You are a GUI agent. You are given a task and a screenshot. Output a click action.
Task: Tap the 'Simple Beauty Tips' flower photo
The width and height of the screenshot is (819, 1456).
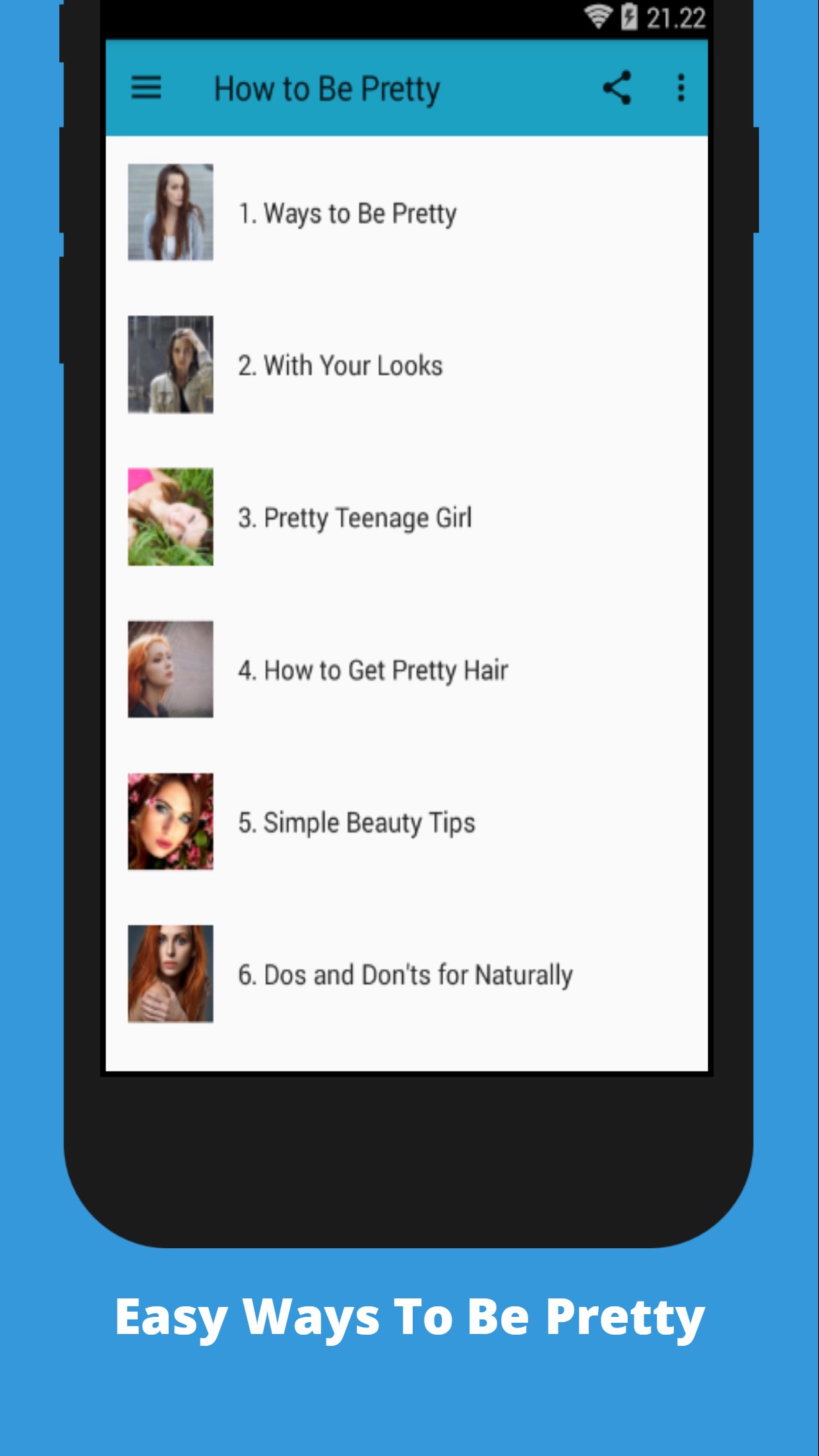170,822
